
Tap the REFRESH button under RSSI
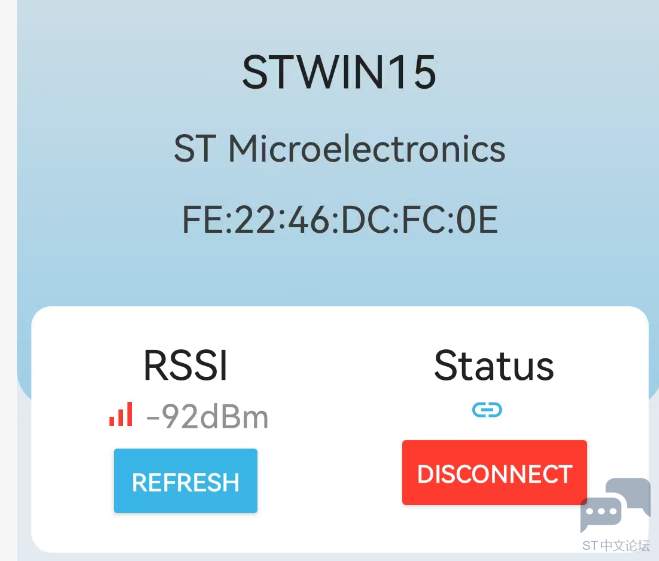click(x=185, y=481)
